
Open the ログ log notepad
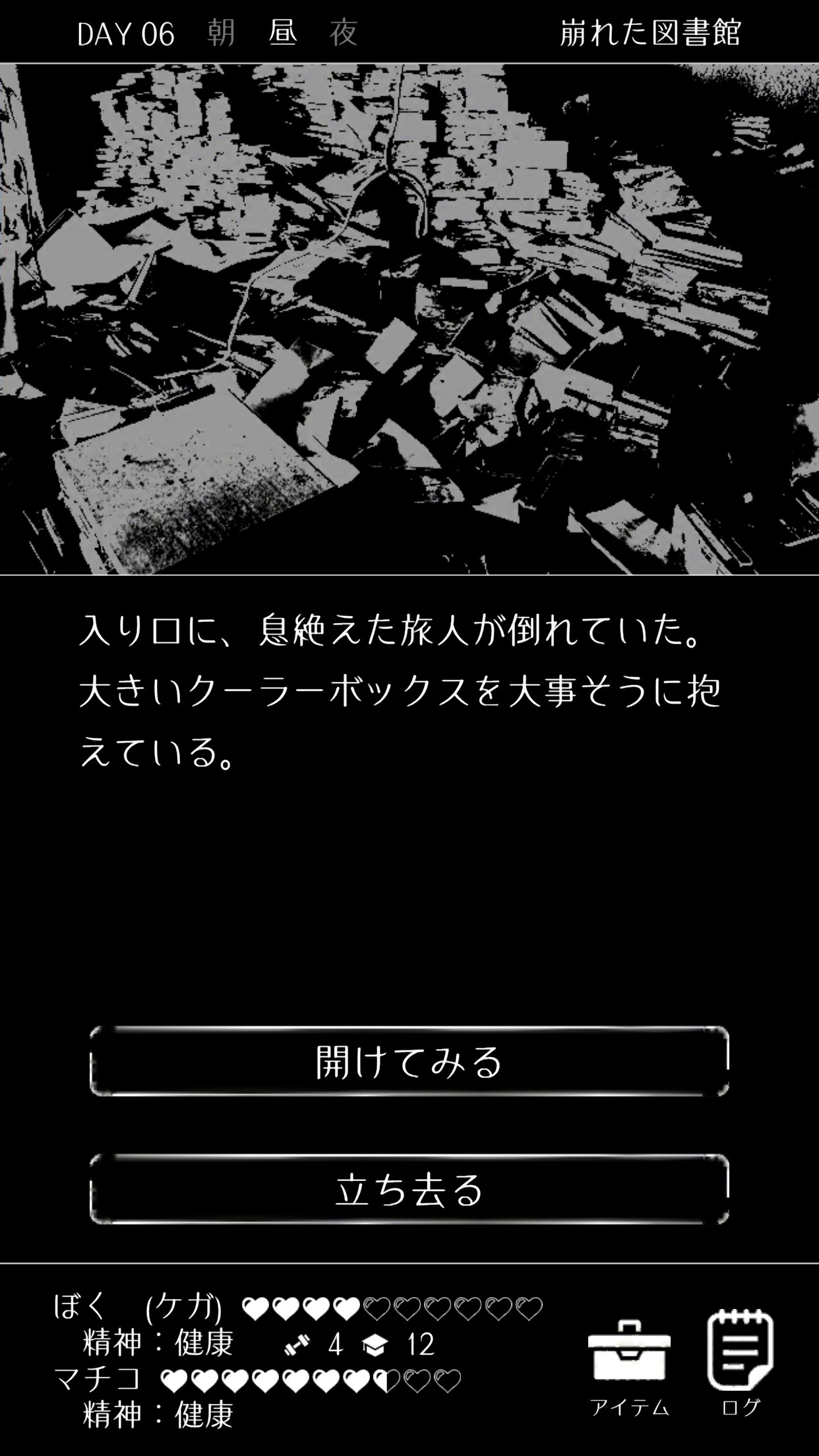tap(740, 1361)
